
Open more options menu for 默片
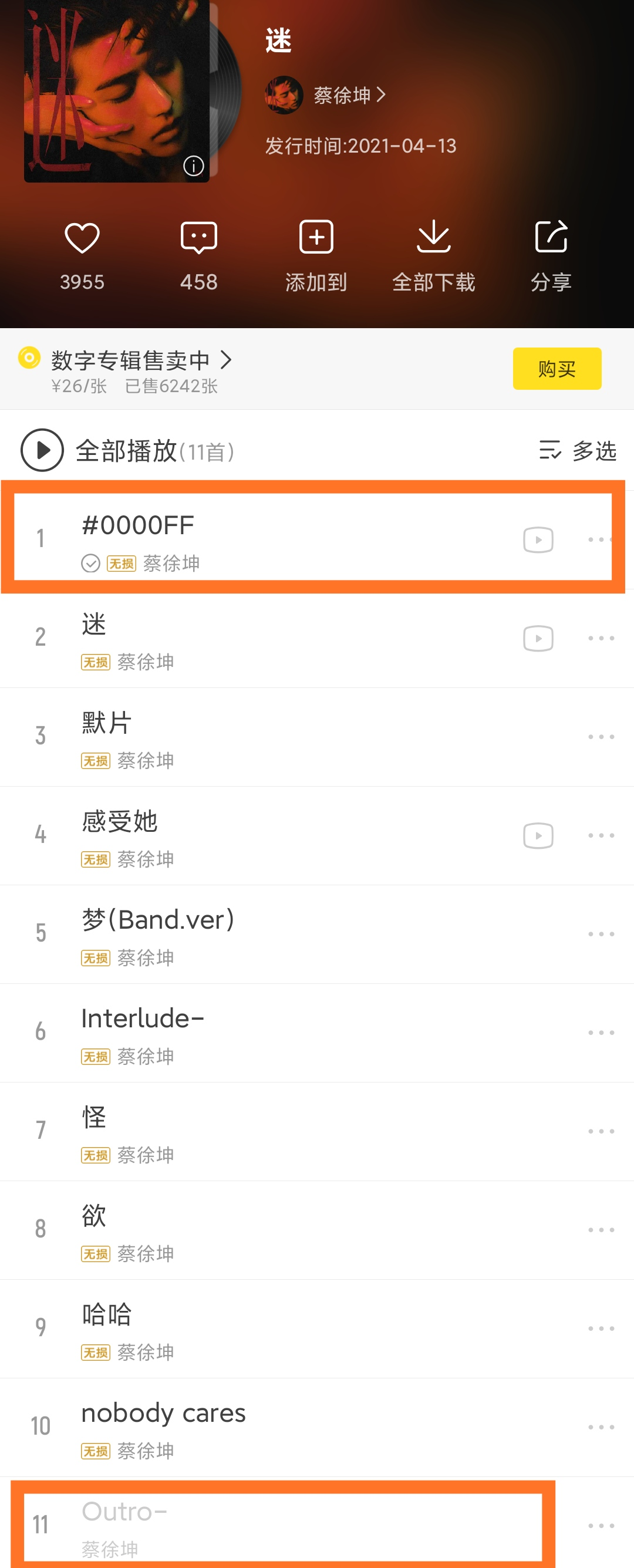tap(601, 737)
